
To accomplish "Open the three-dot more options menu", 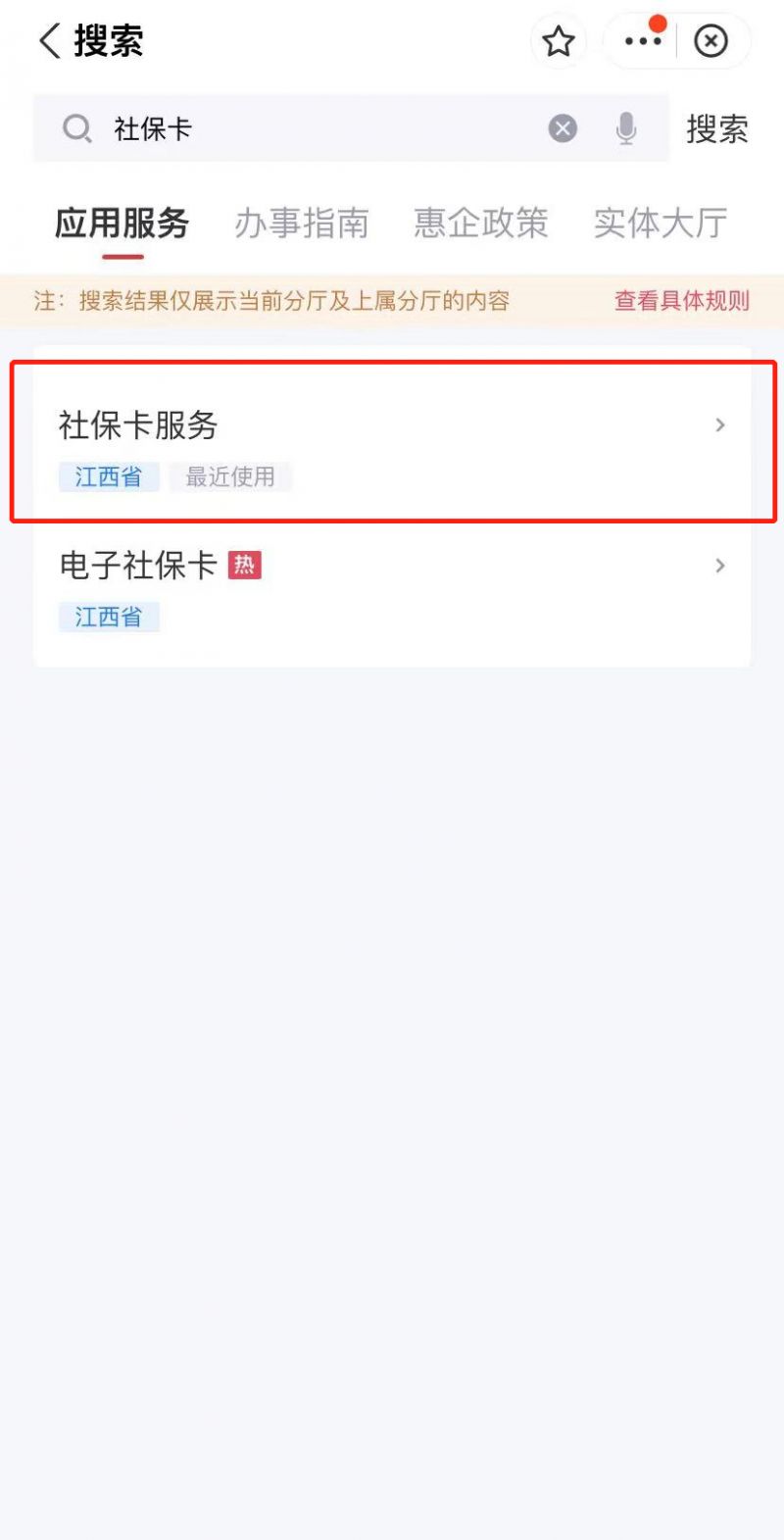I will click(642, 41).
